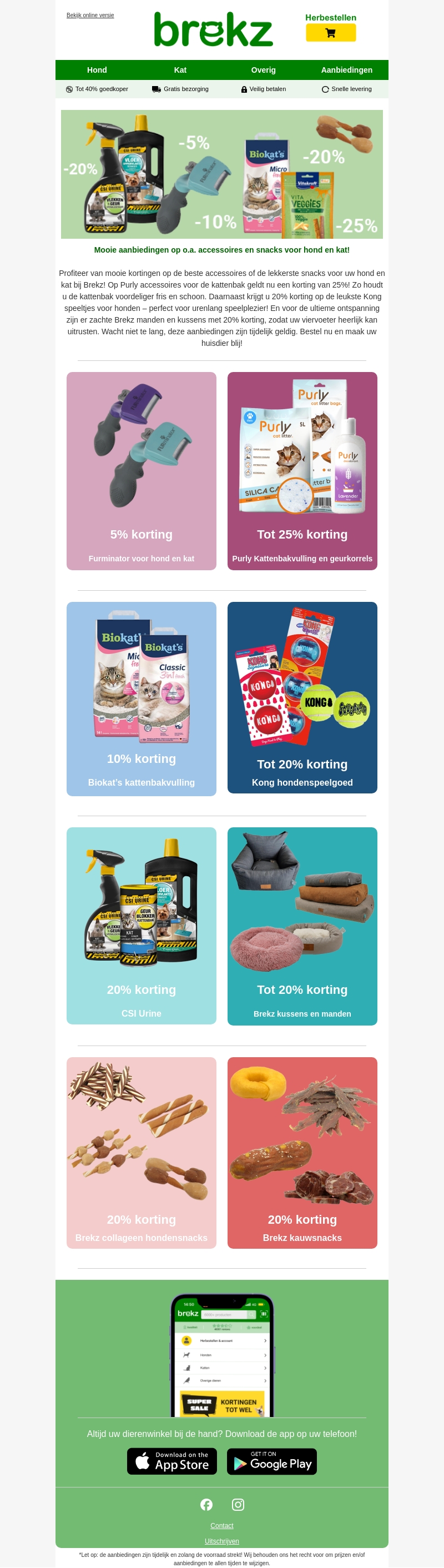This screenshot has width=444, height=1568.
Task: View Brekz kussens en manden offer
Action: pyautogui.click(x=302, y=925)
